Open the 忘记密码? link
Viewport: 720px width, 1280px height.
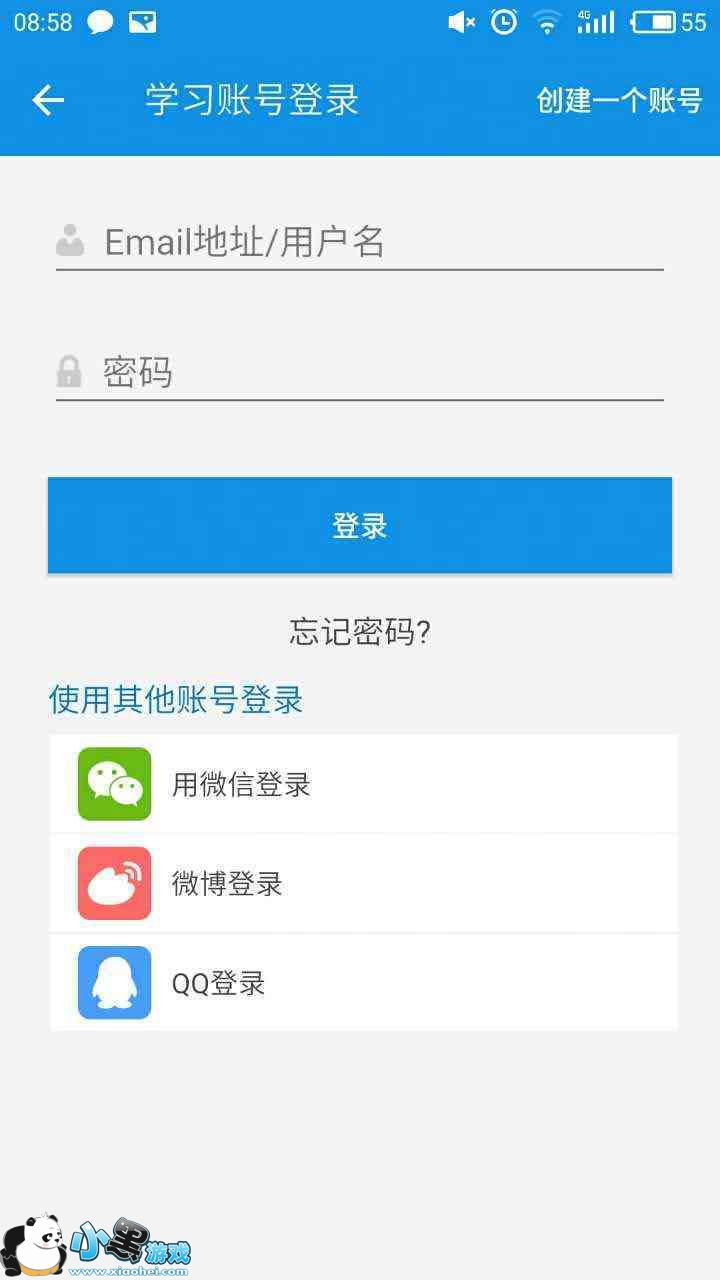[x=360, y=632]
